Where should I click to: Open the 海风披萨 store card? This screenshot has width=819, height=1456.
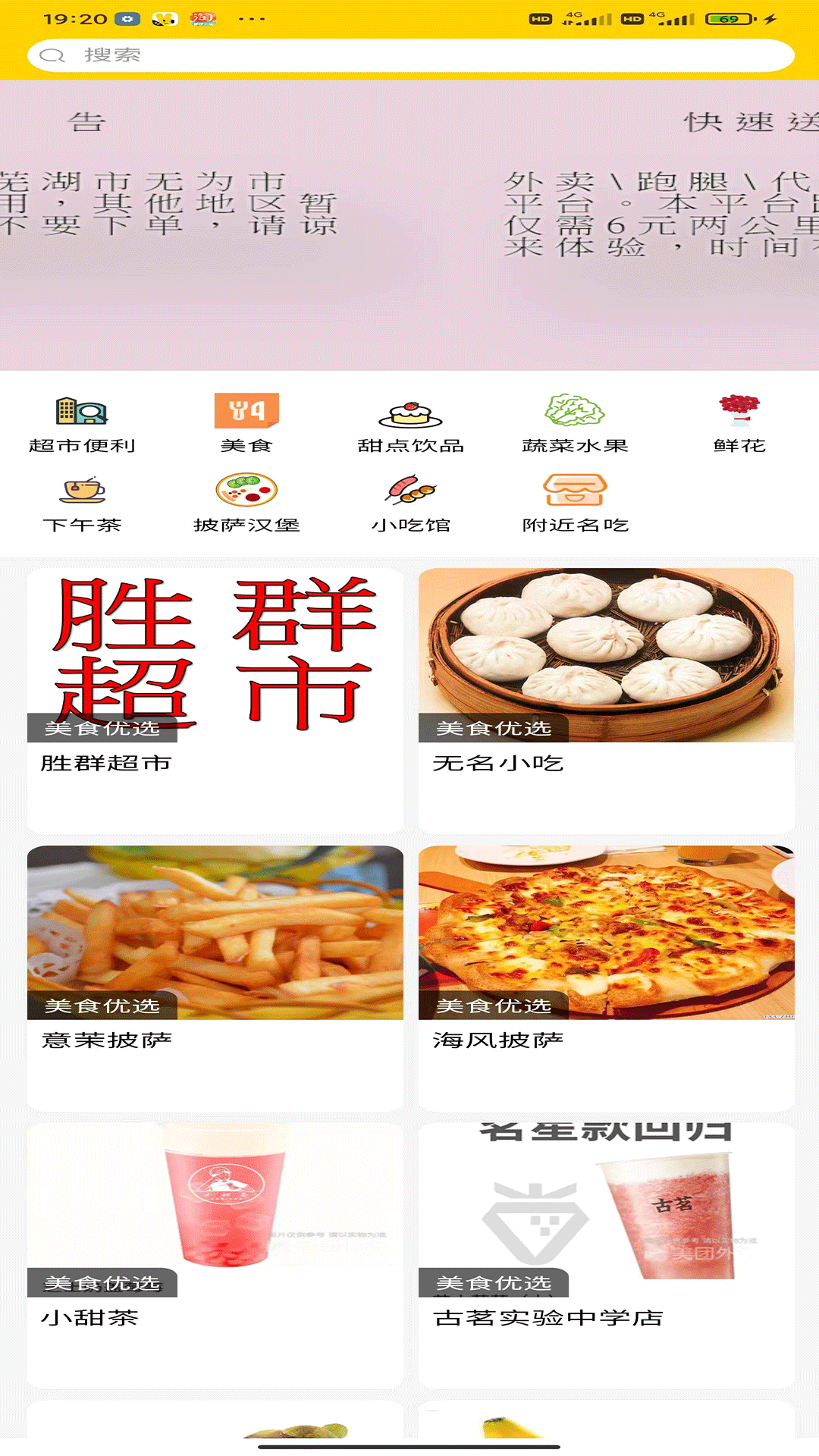607,977
